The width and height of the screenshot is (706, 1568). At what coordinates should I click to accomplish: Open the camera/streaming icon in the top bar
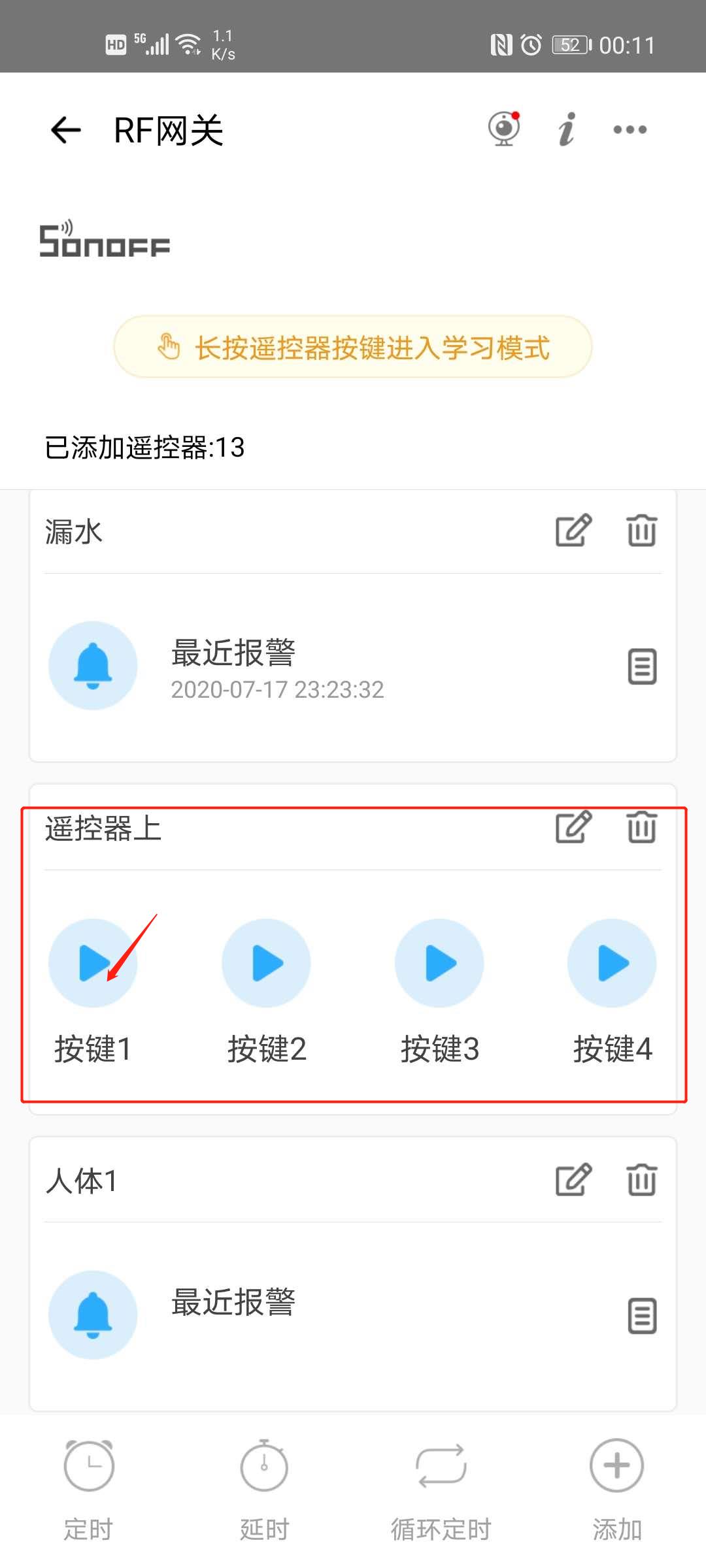(x=503, y=129)
